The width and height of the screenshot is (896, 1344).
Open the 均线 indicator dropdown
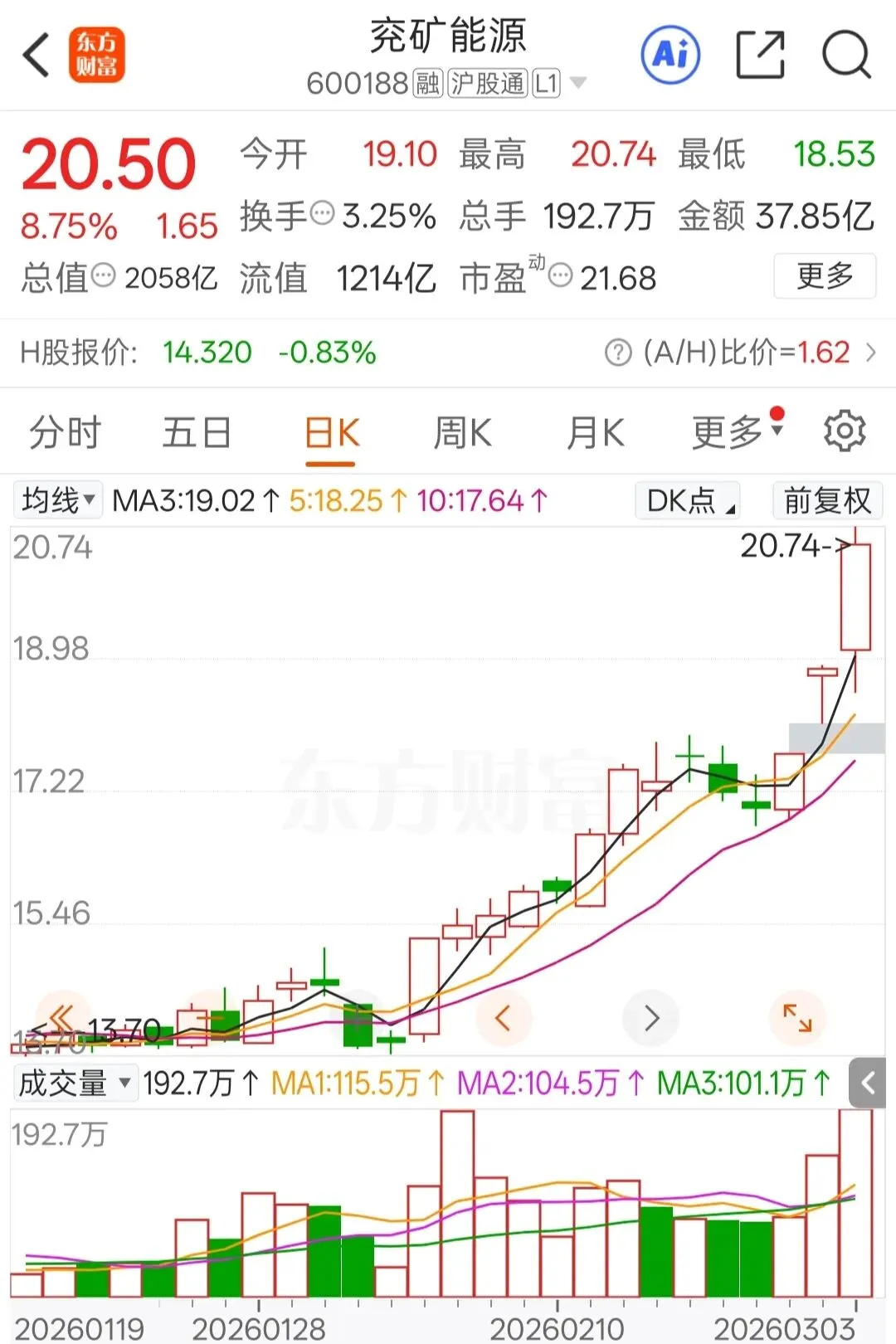58,500
